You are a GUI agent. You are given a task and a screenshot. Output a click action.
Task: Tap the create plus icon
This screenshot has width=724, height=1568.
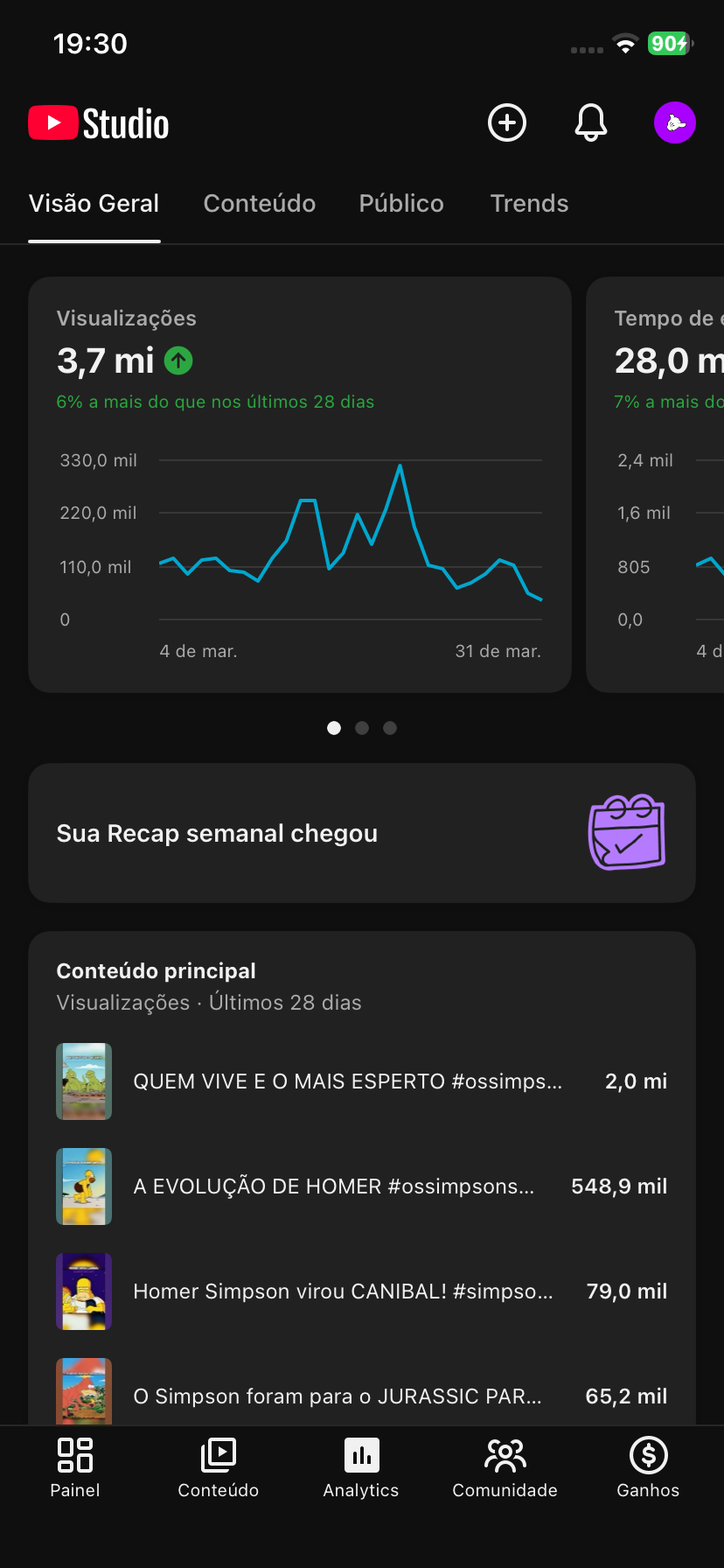[x=507, y=122]
